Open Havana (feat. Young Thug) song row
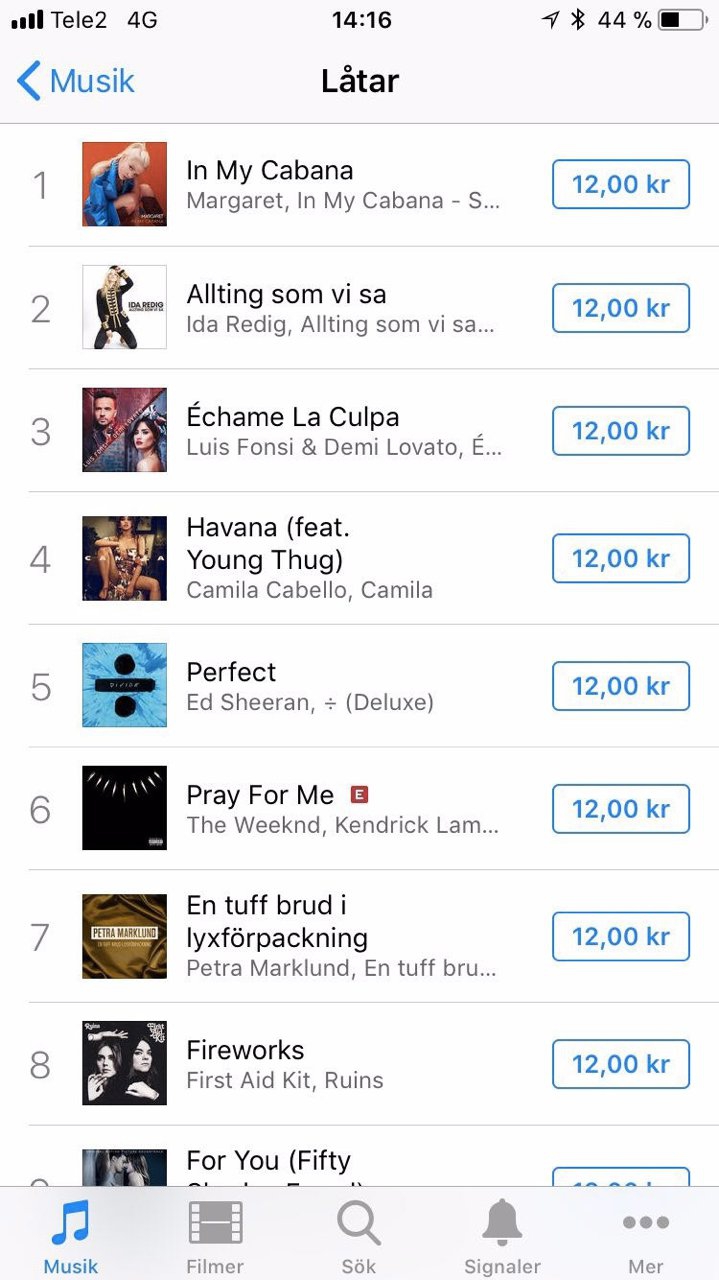Viewport: 719px width, 1280px height. click(360, 558)
